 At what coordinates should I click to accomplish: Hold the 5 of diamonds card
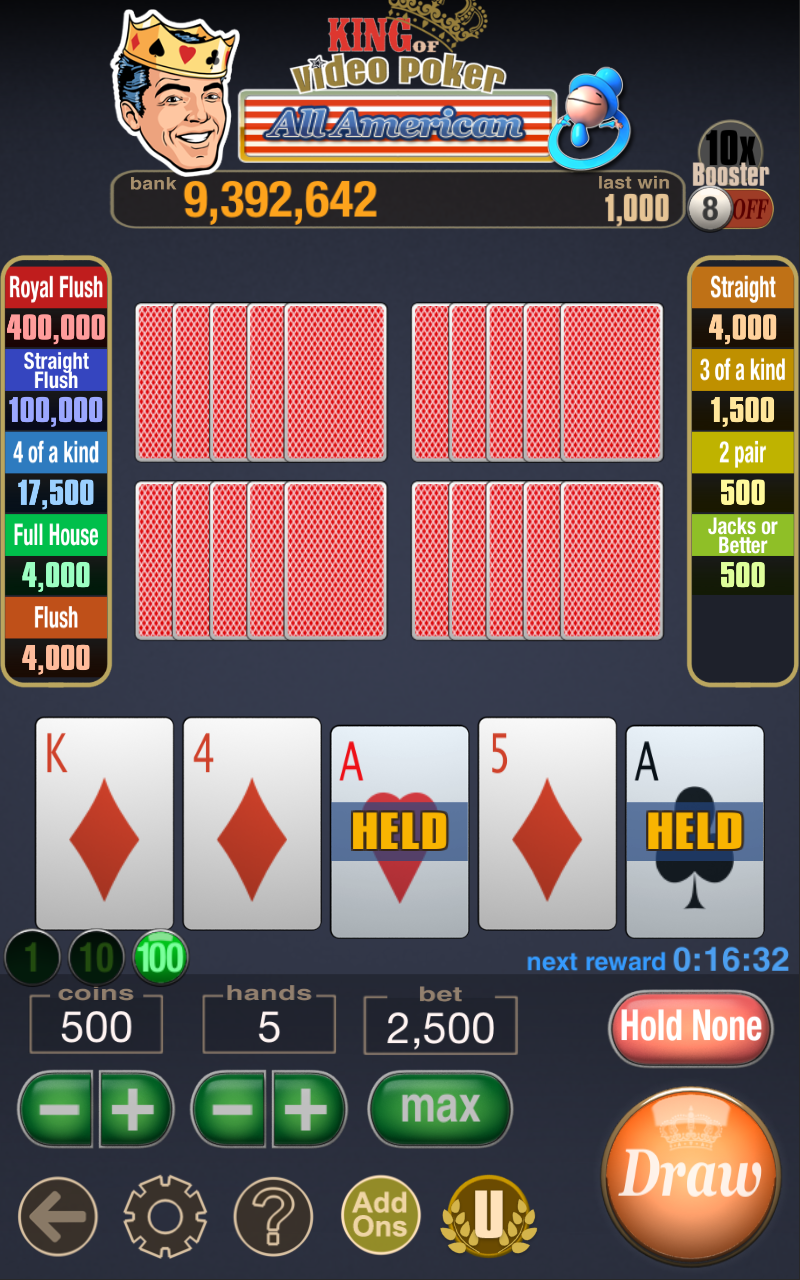point(547,823)
